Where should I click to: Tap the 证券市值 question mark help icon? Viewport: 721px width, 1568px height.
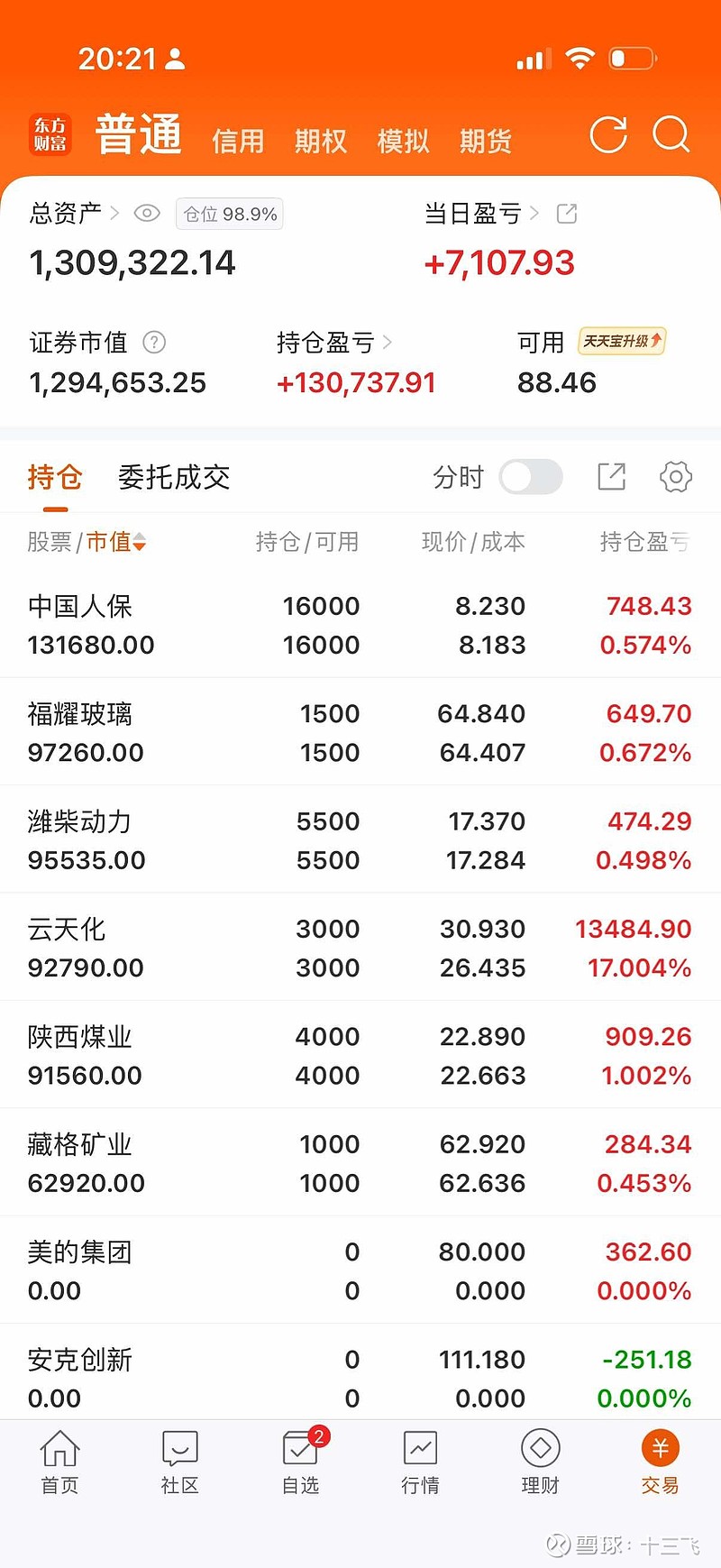tap(154, 344)
